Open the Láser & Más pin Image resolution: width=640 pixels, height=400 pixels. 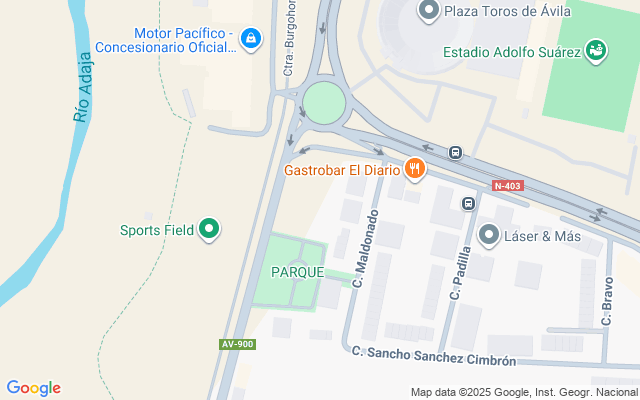pos(489,236)
